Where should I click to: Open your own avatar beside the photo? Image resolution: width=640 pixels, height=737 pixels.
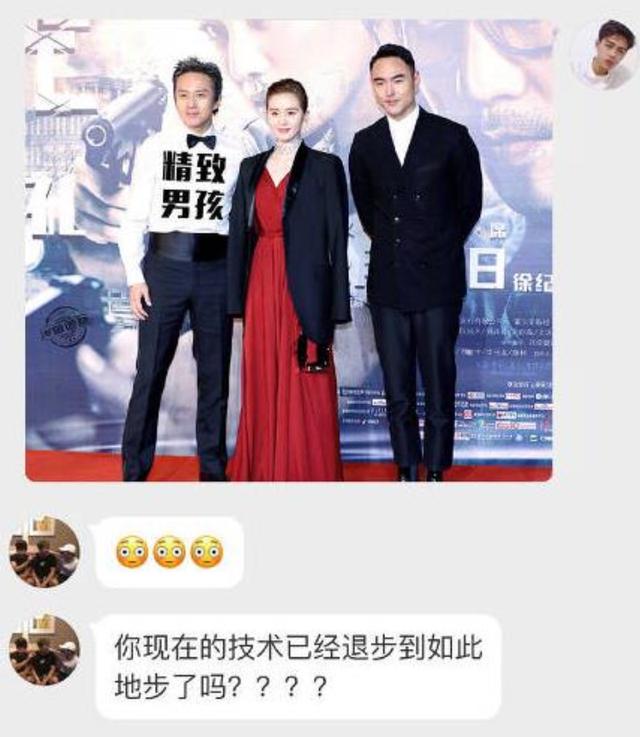[x=603, y=53]
